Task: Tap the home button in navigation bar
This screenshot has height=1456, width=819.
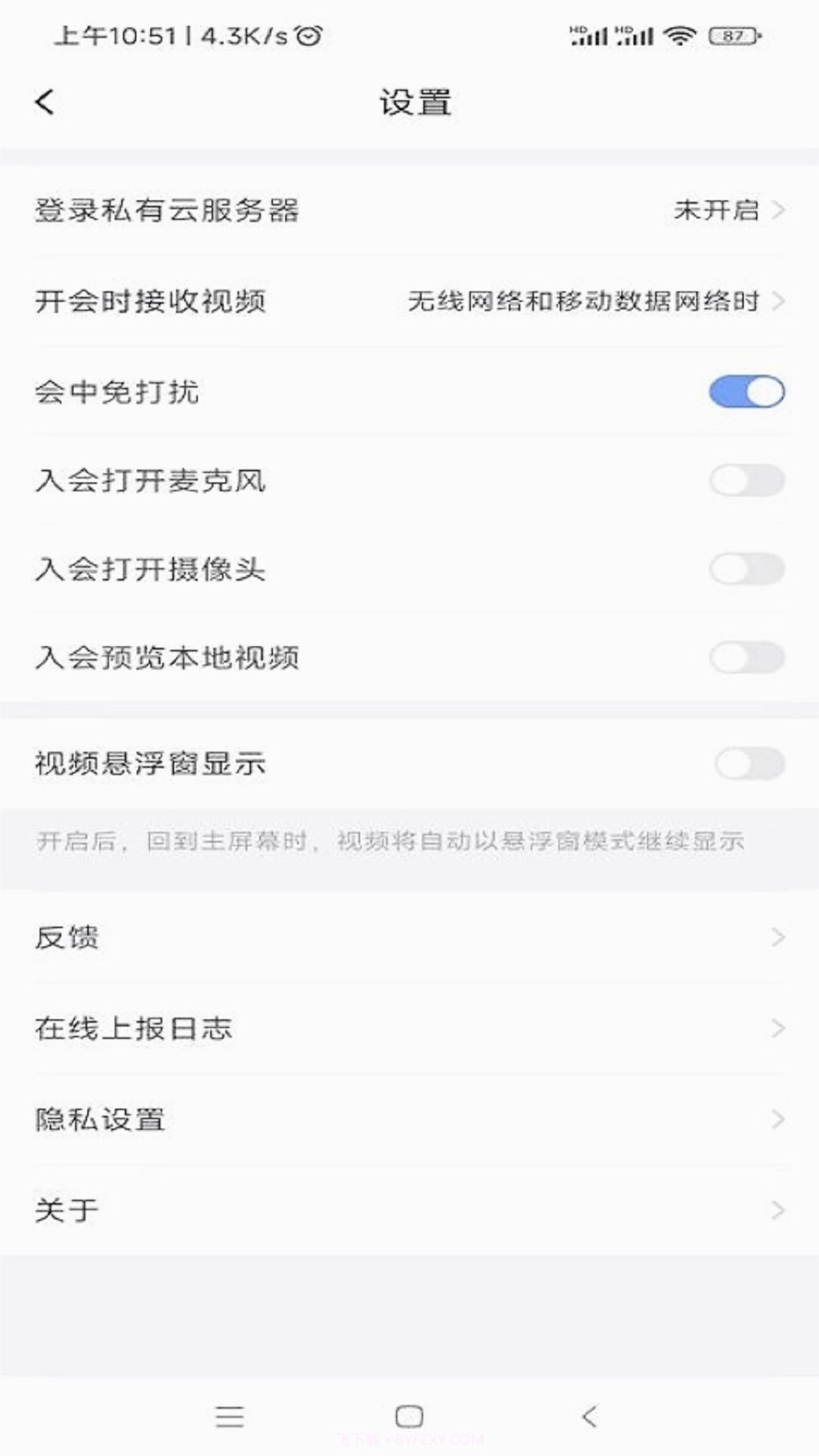Action: click(409, 1415)
